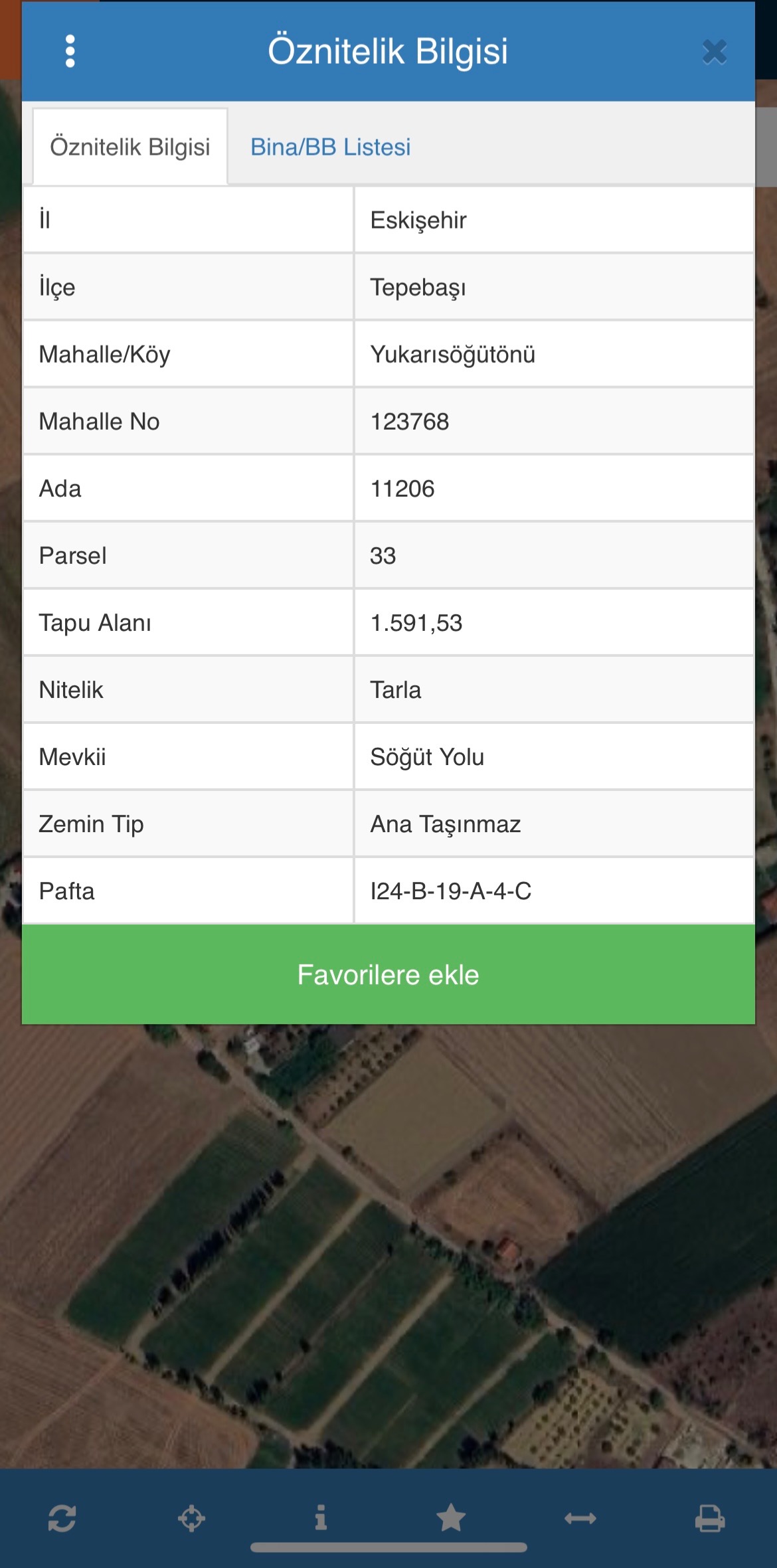Tap the Favorilere ekle button

coord(388,974)
